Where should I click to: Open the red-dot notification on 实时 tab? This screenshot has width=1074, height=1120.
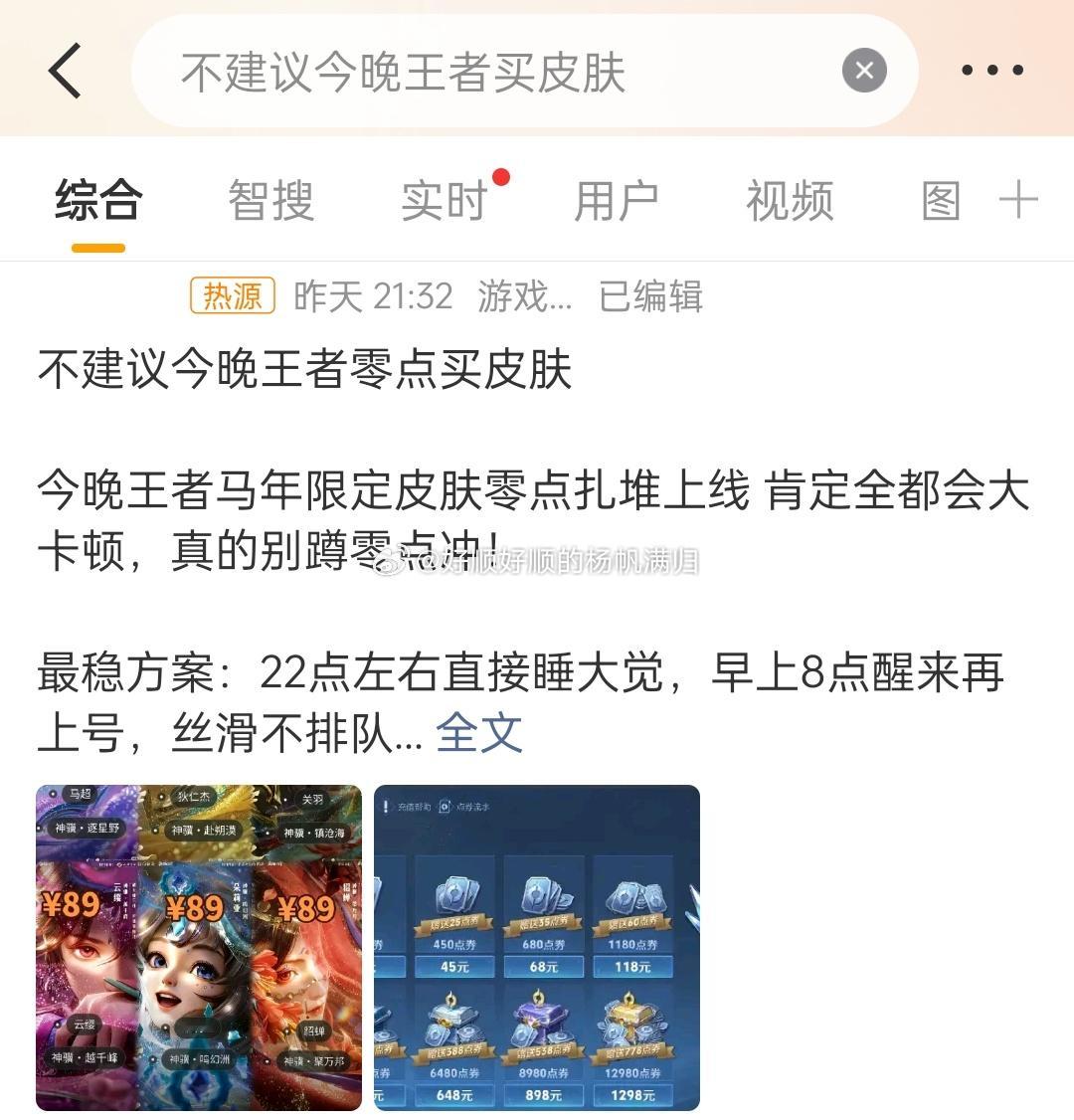coord(503,177)
